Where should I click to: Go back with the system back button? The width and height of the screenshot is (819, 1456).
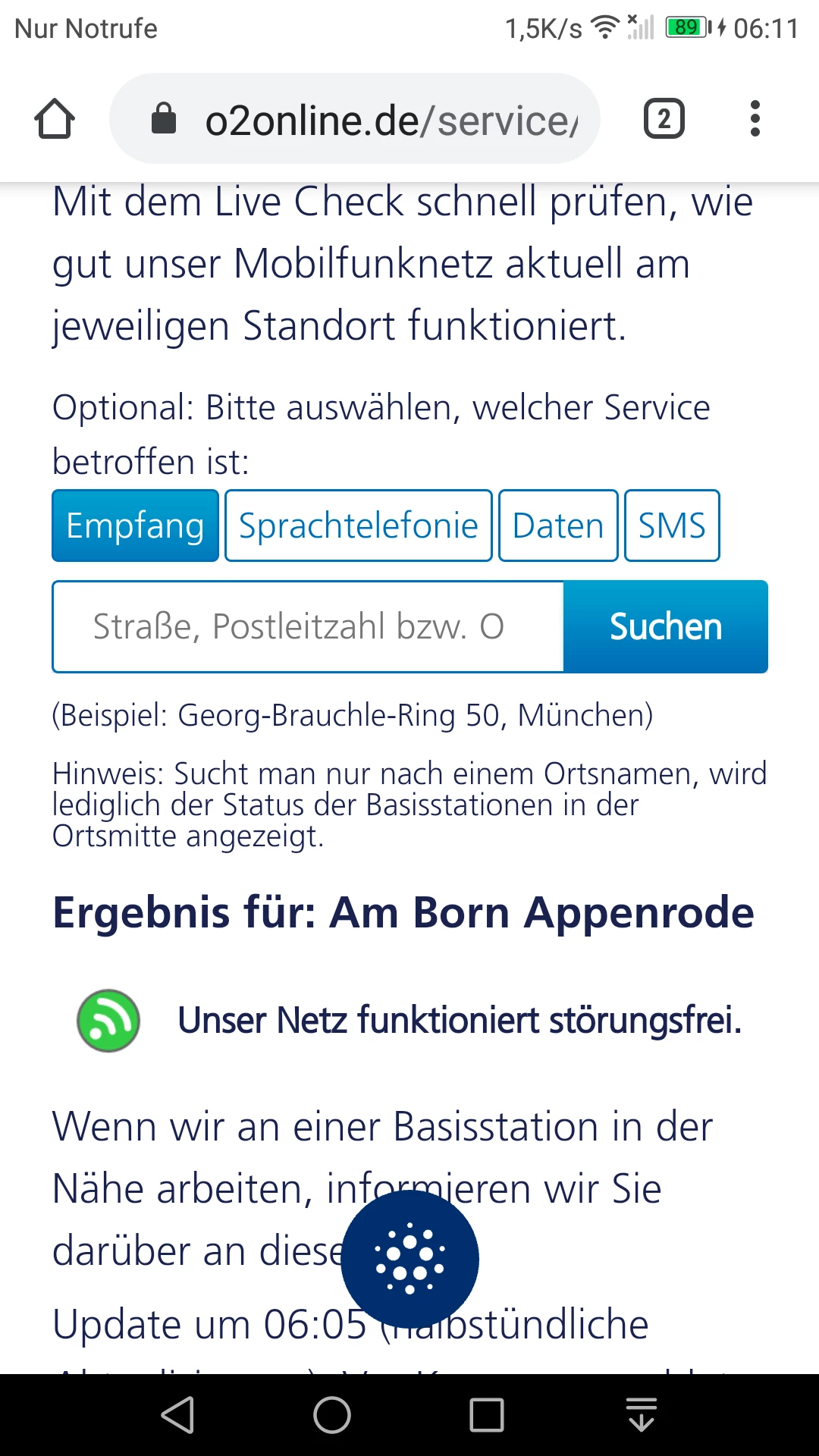pos(178,1415)
